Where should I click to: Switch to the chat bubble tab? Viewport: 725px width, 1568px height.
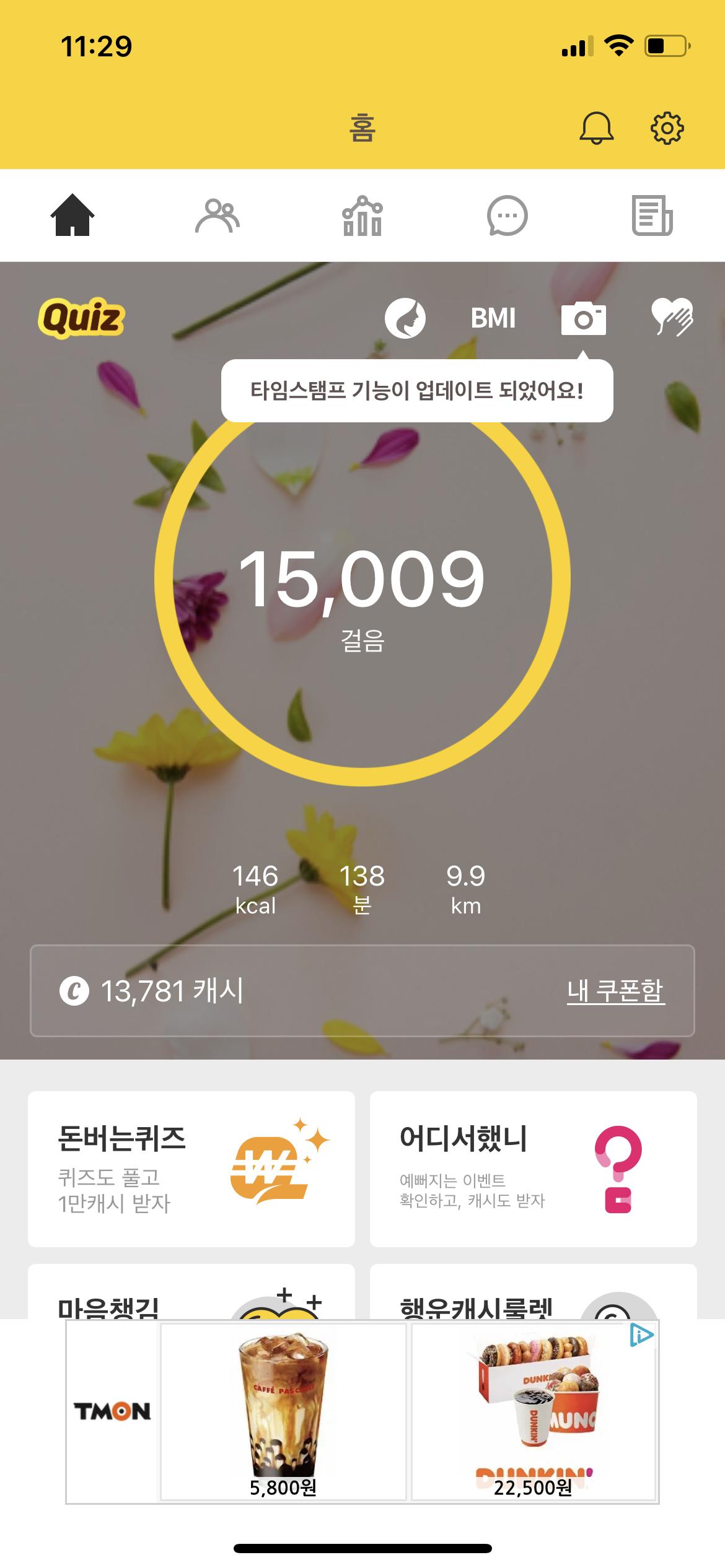(507, 216)
